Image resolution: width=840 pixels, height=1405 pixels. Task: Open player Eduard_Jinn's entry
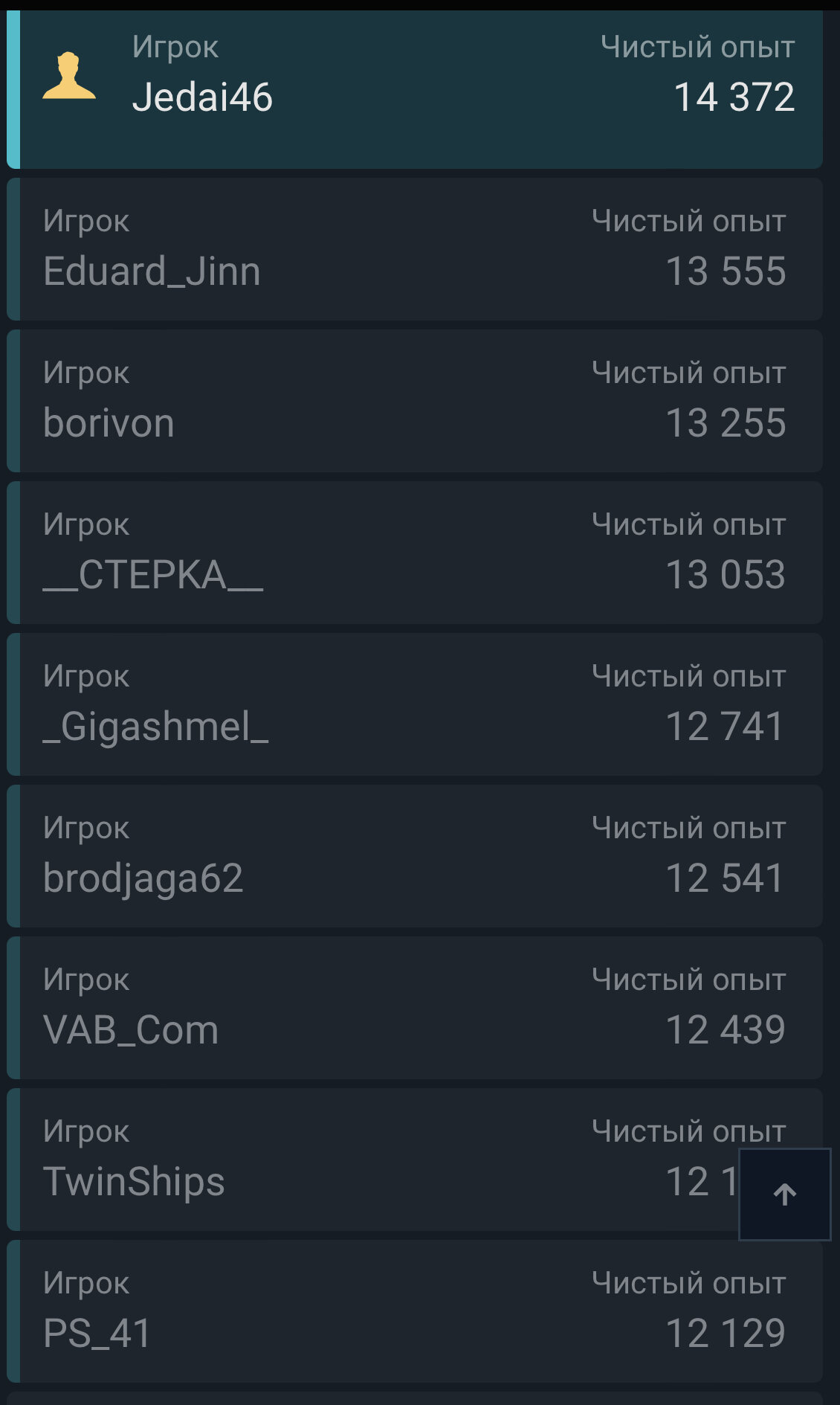point(415,249)
